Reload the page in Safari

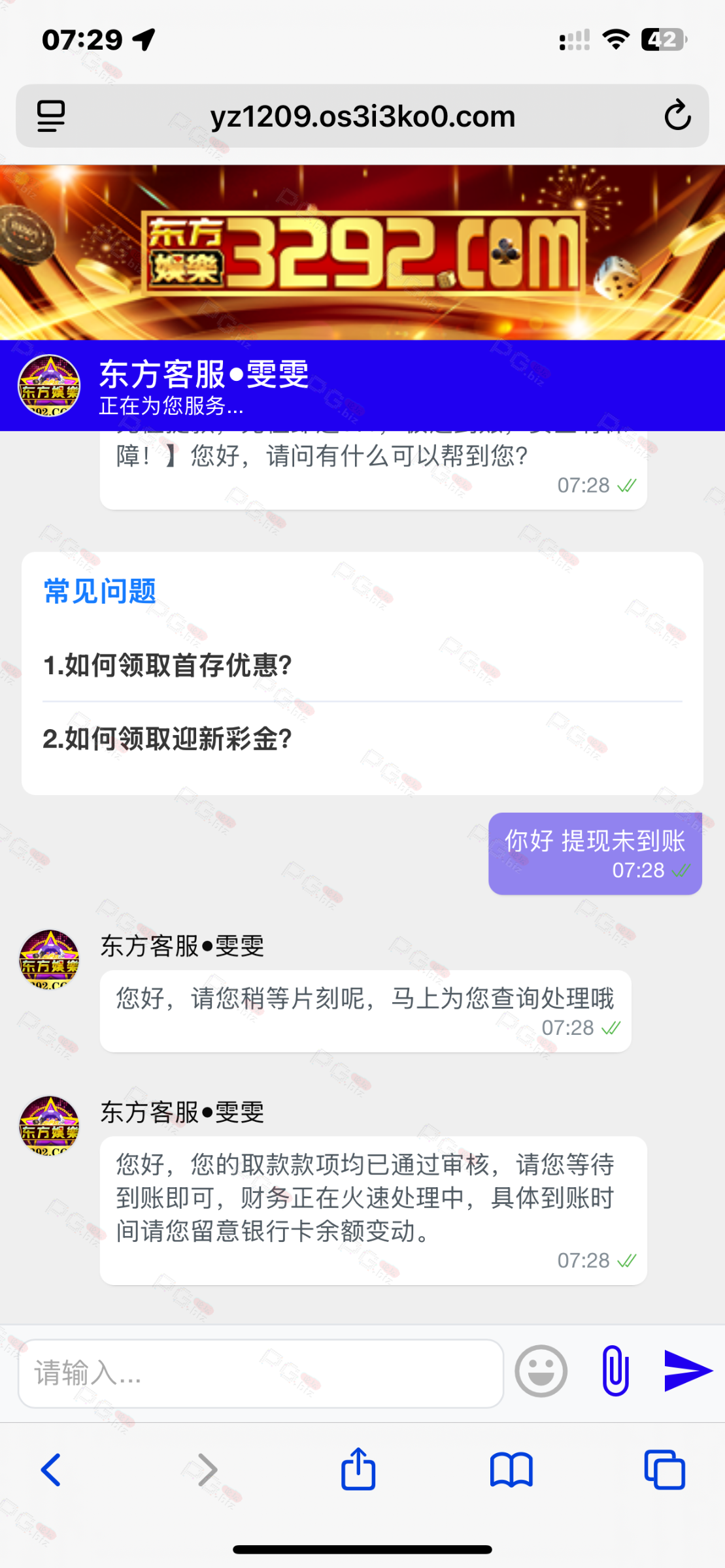click(677, 116)
